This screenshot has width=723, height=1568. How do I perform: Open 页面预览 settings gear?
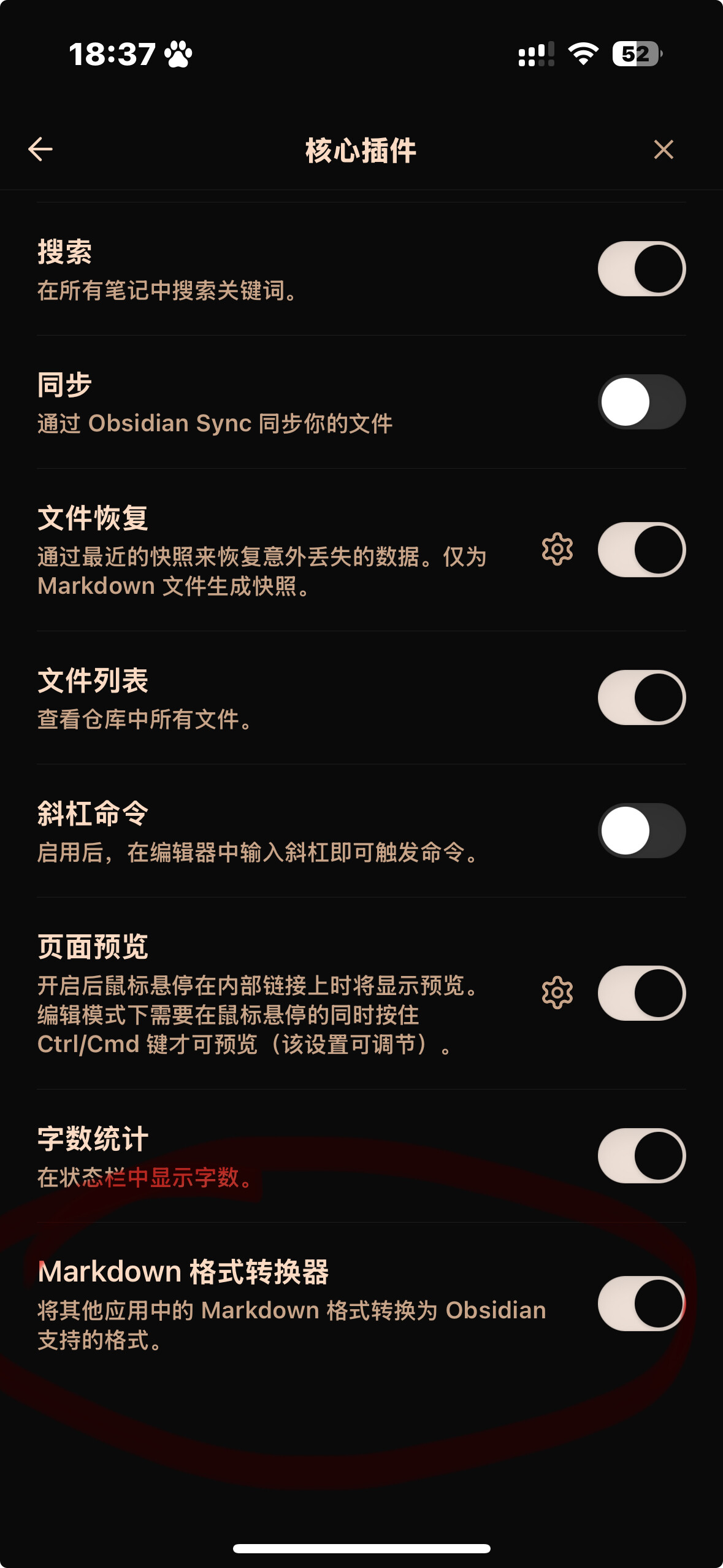(557, 993)
